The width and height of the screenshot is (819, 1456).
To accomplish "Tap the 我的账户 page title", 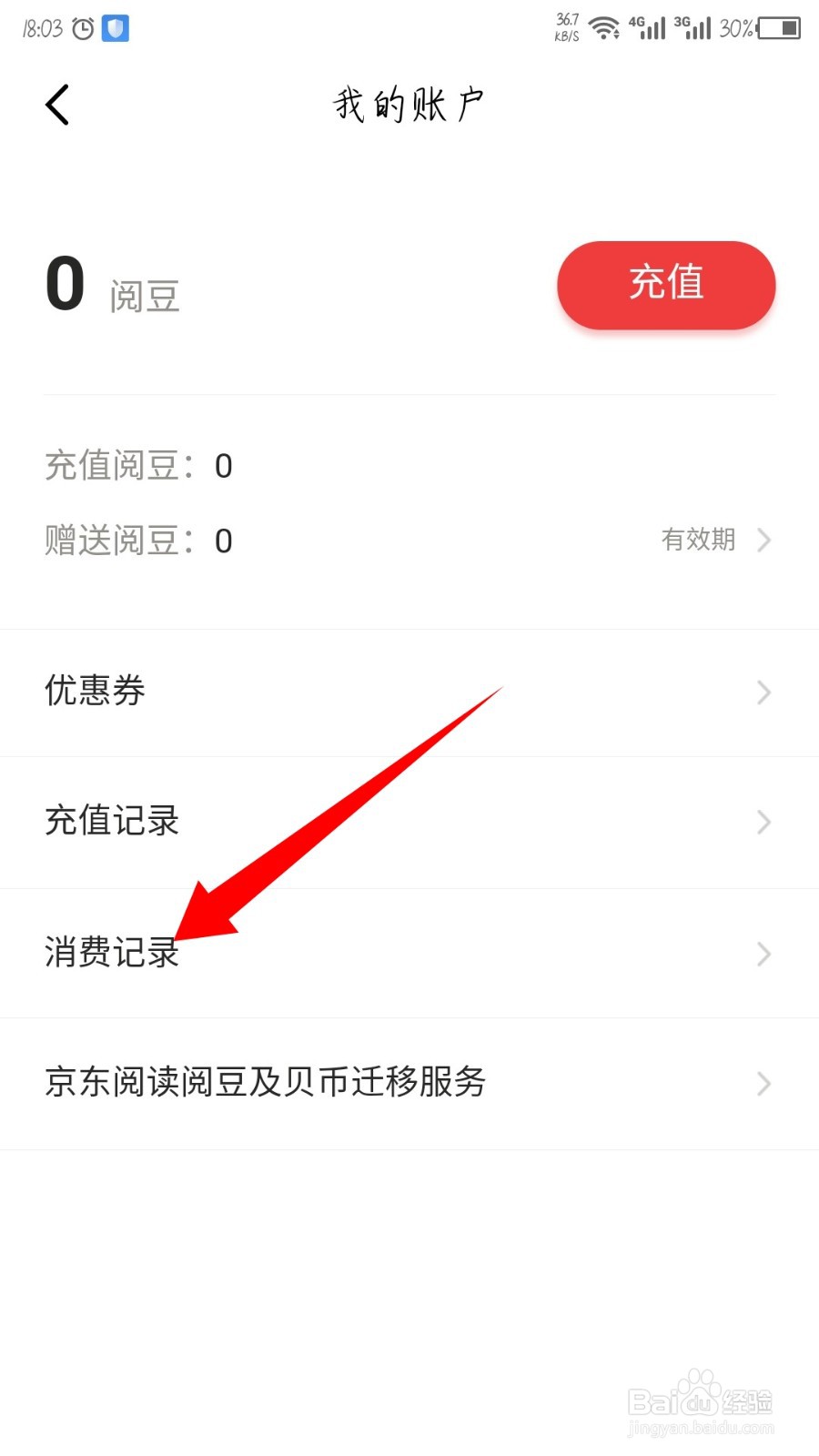I will (409, 103).
